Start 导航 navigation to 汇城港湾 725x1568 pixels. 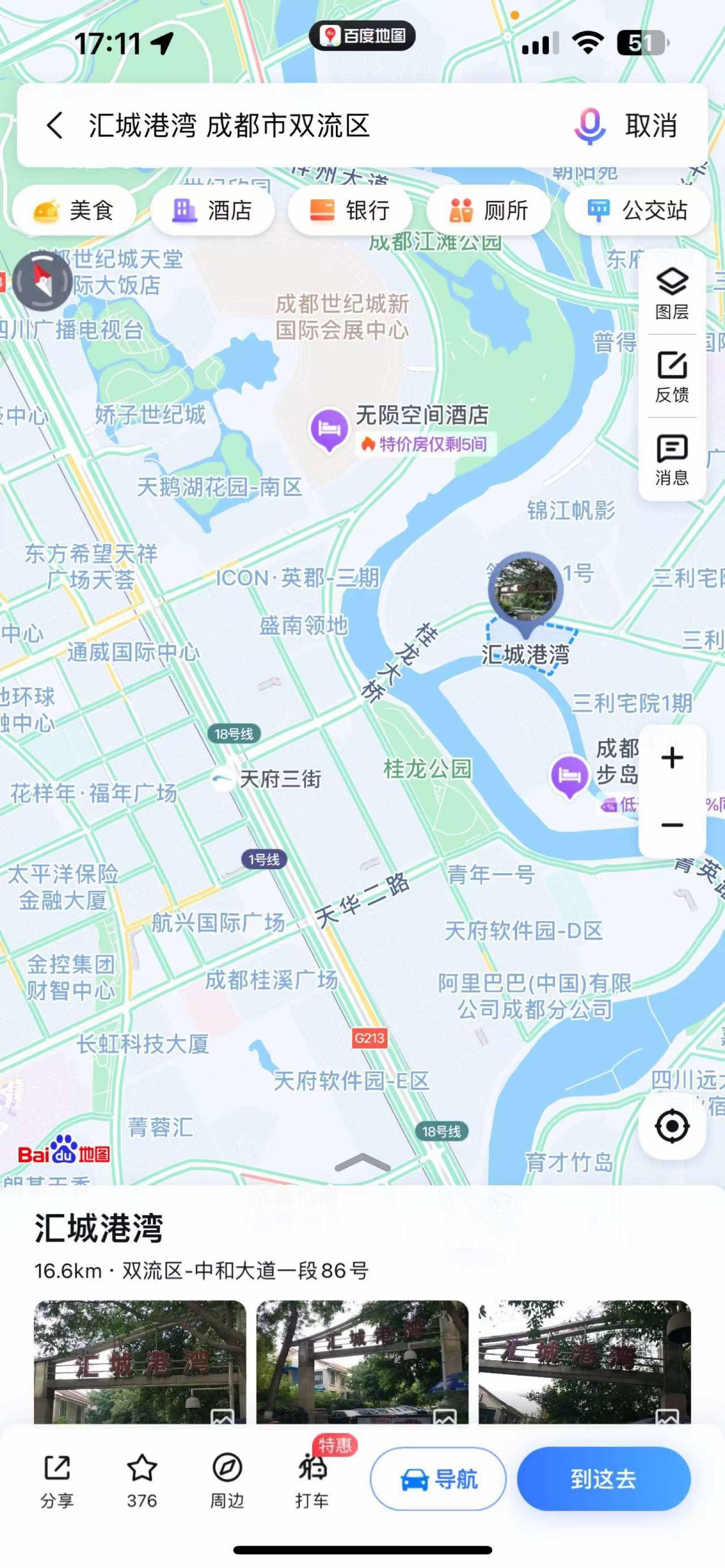click(x=438, y=1479)
